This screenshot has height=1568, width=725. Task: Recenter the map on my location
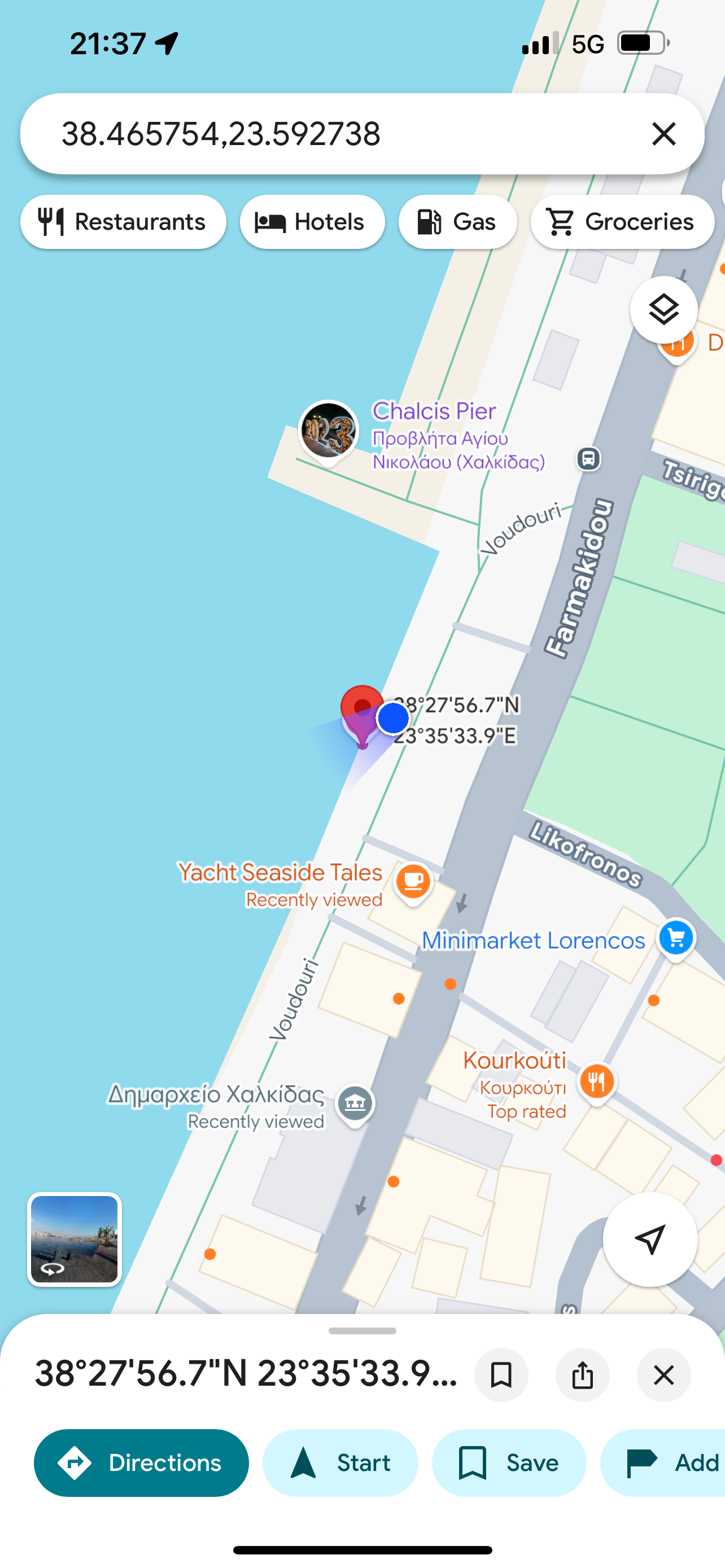click(x=650, y=1239)
